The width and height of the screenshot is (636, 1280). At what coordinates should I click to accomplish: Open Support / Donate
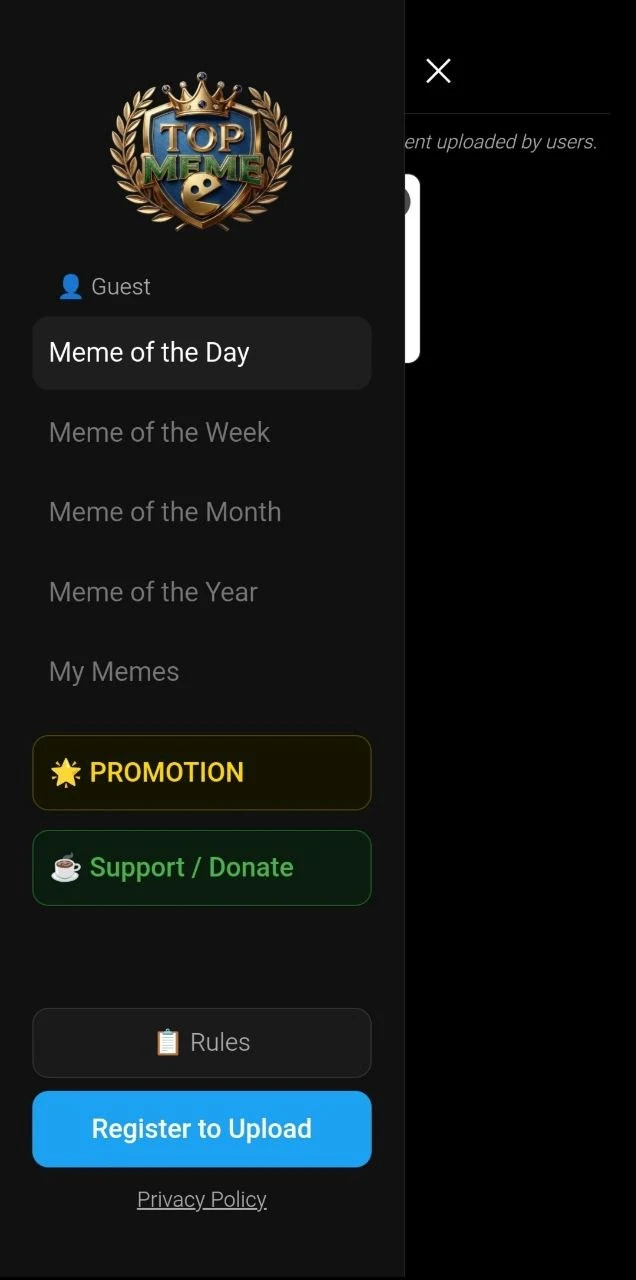pyautogui.click(x=201, y=867)
